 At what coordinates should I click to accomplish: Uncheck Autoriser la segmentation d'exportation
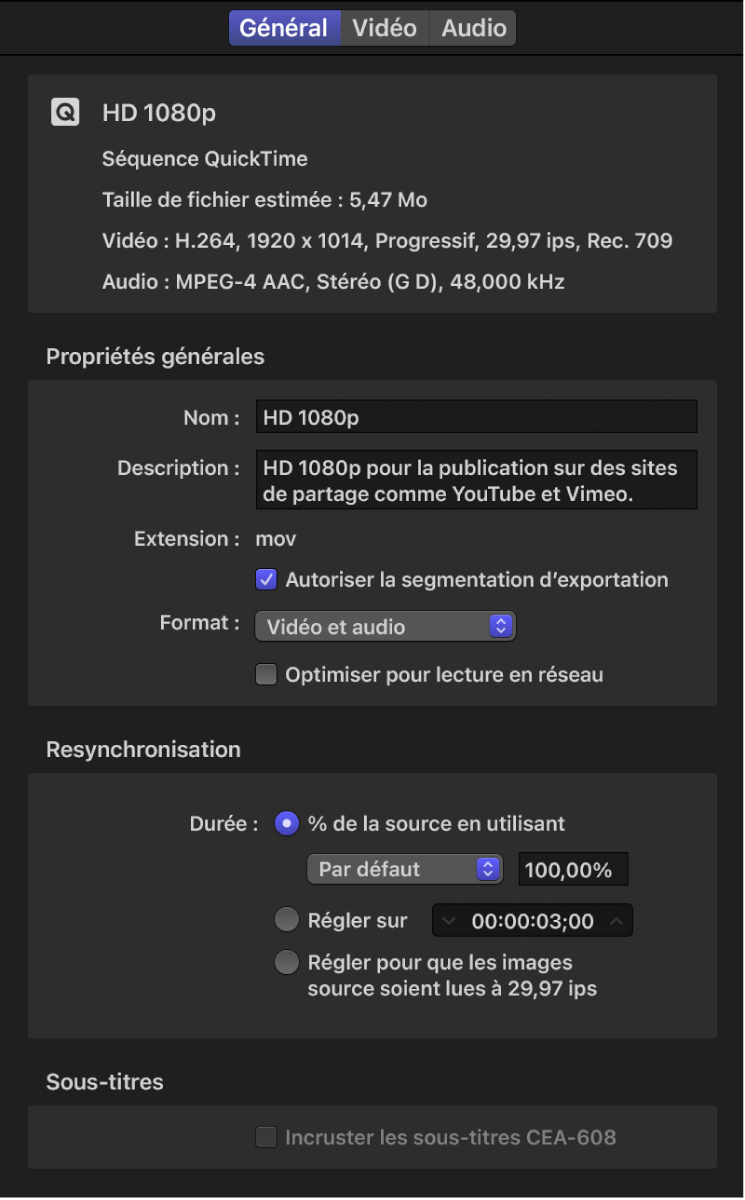[x=267, y=580]
